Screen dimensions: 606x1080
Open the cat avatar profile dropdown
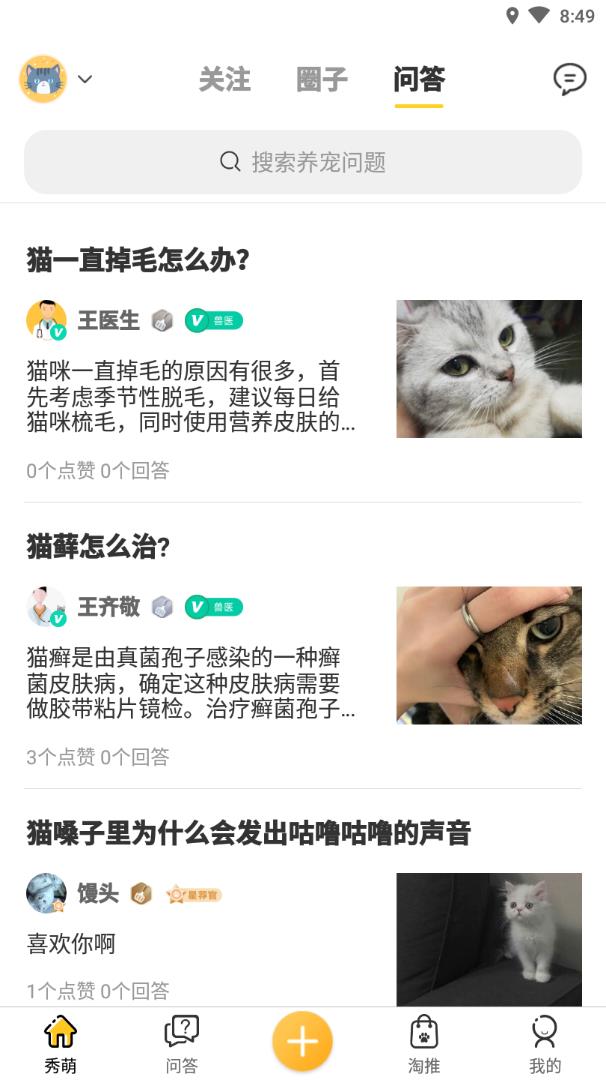coord(54,79)
